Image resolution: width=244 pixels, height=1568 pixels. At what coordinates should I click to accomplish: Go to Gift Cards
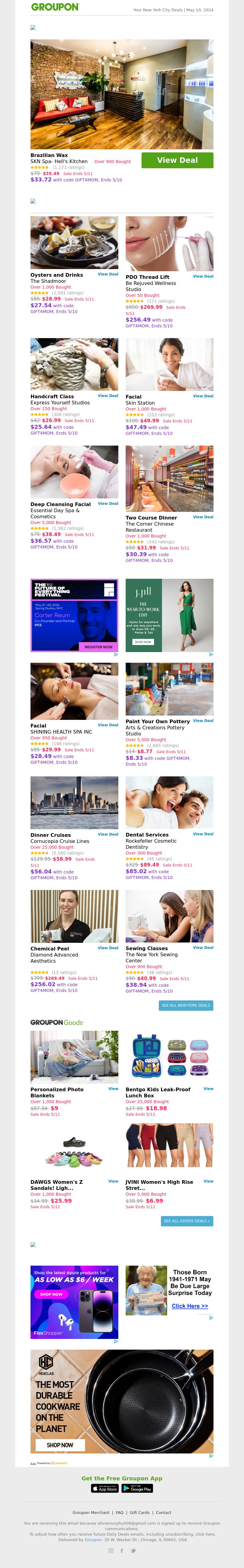tap(139, 1512)
